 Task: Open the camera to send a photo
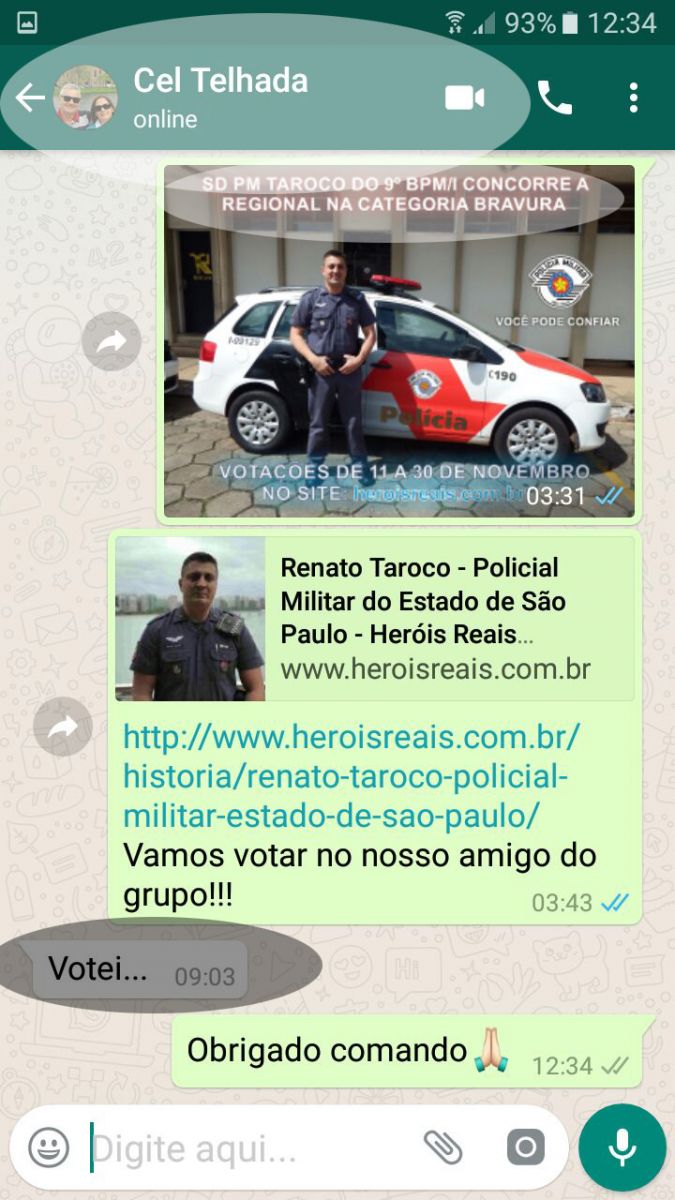(525, 1147)
